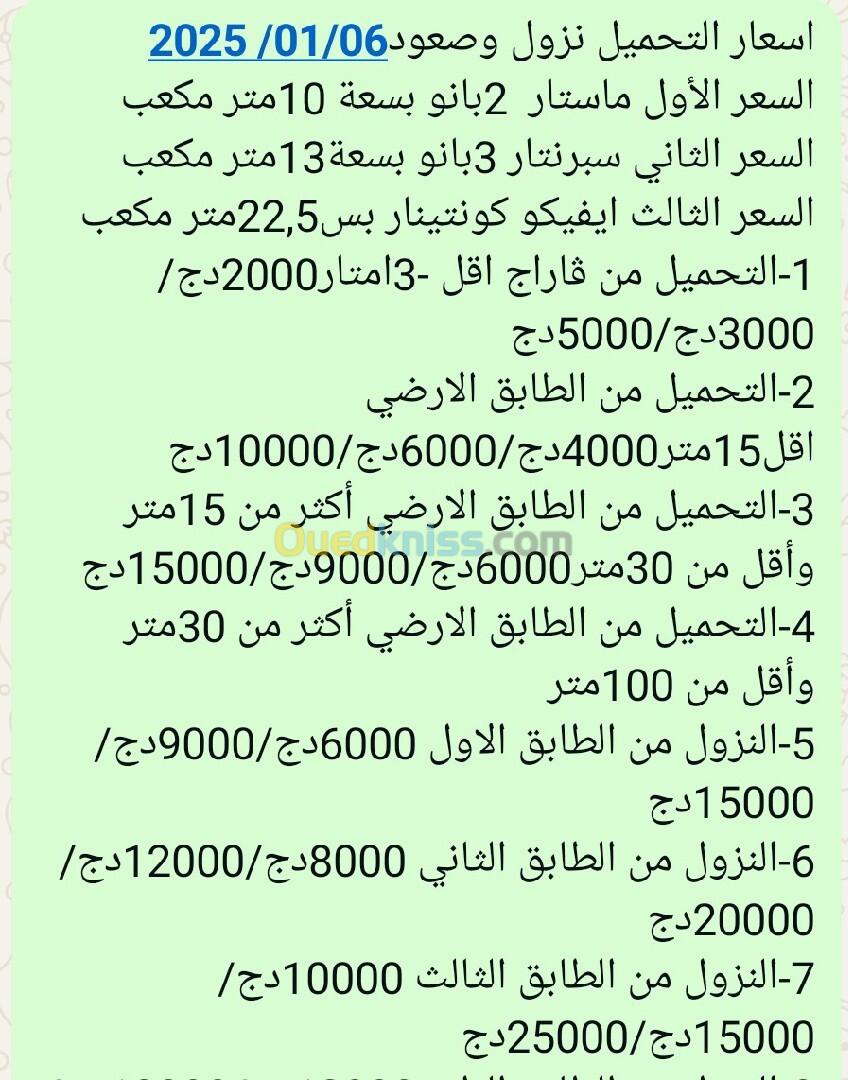Open the 2025/01/06 date link
848x1080 pixels.
267,43
